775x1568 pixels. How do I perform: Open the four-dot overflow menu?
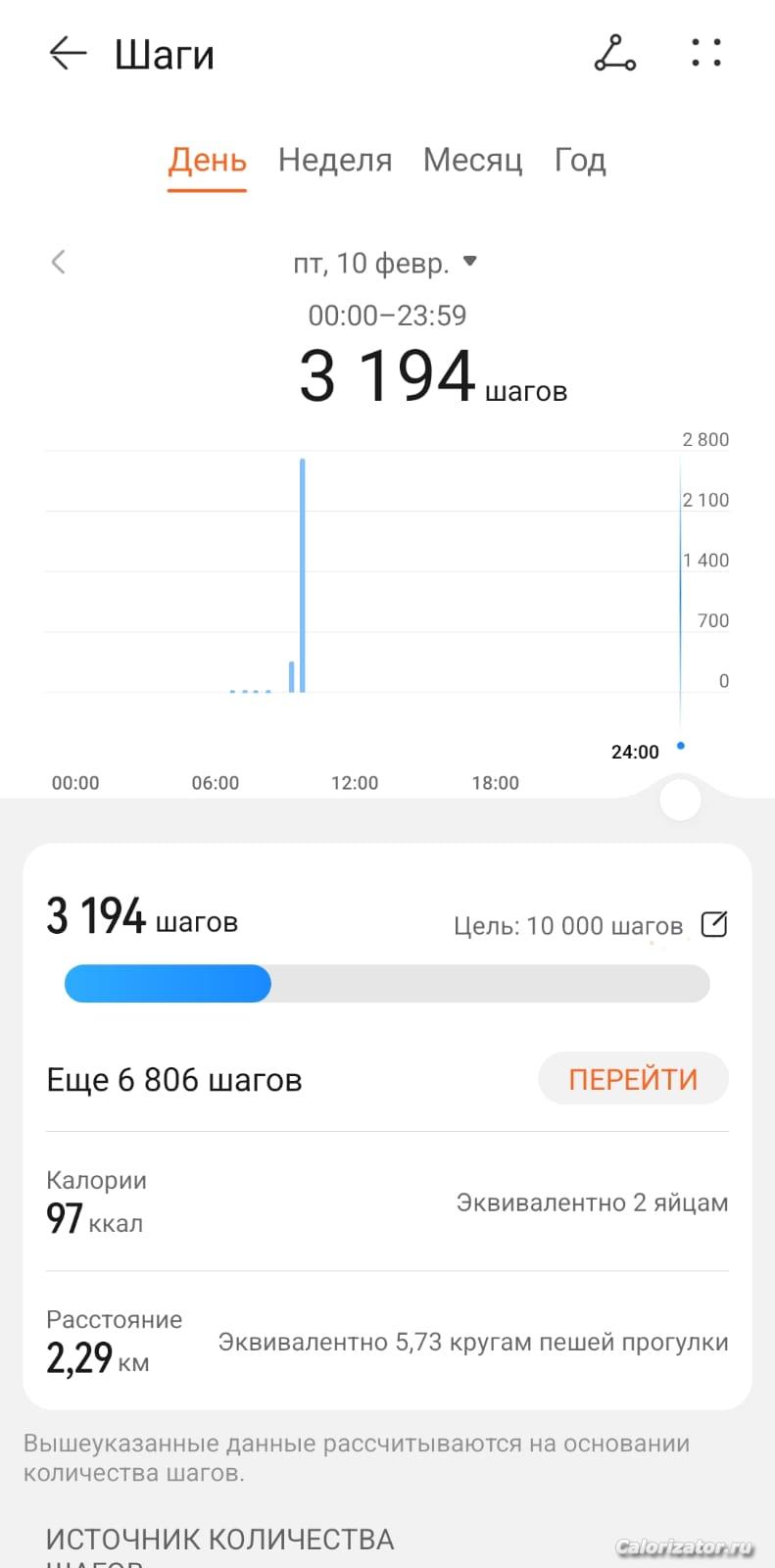click(705, 53)
